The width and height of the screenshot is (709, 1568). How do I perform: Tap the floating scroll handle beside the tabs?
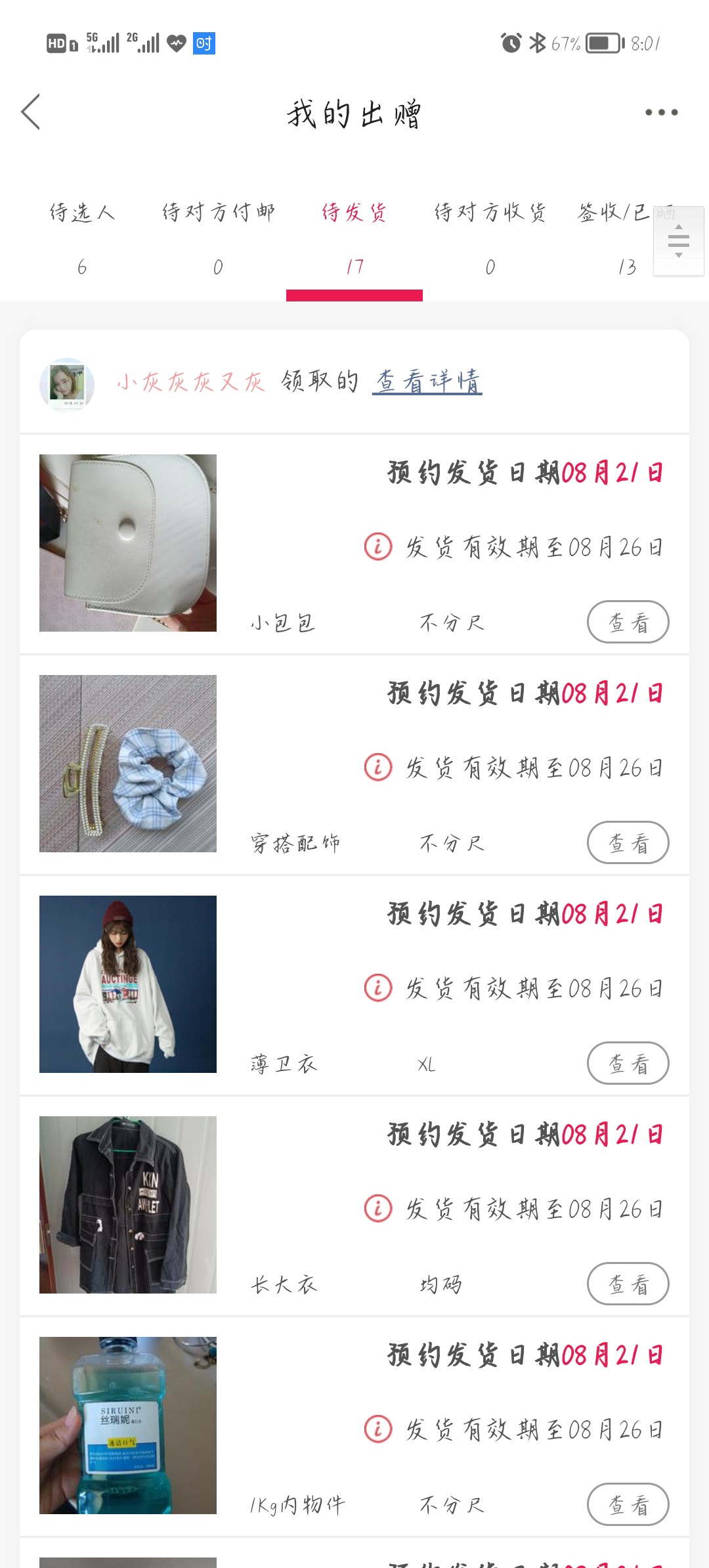(679, 241)
